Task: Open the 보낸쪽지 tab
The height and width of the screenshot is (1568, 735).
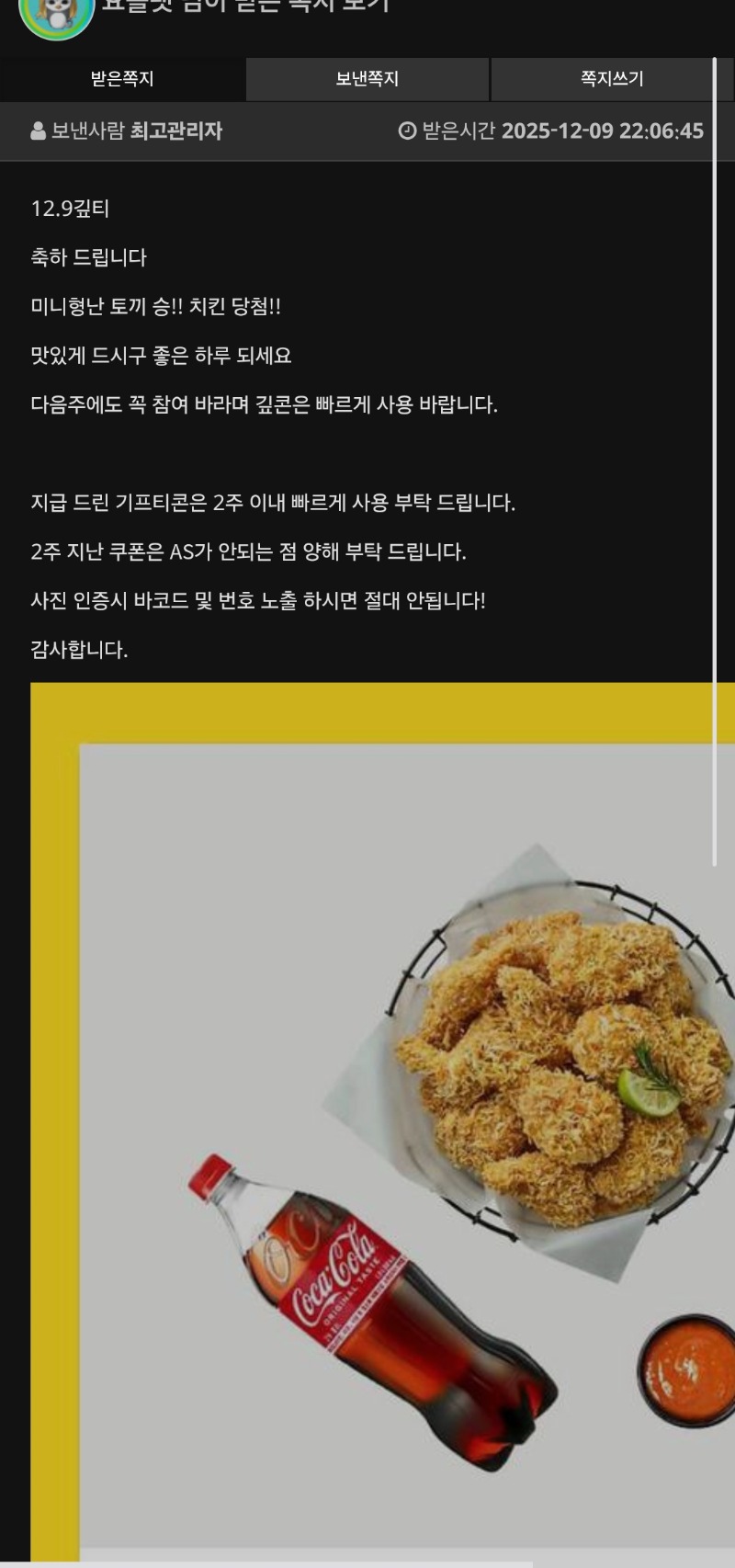Action: [x=366, y=79]
